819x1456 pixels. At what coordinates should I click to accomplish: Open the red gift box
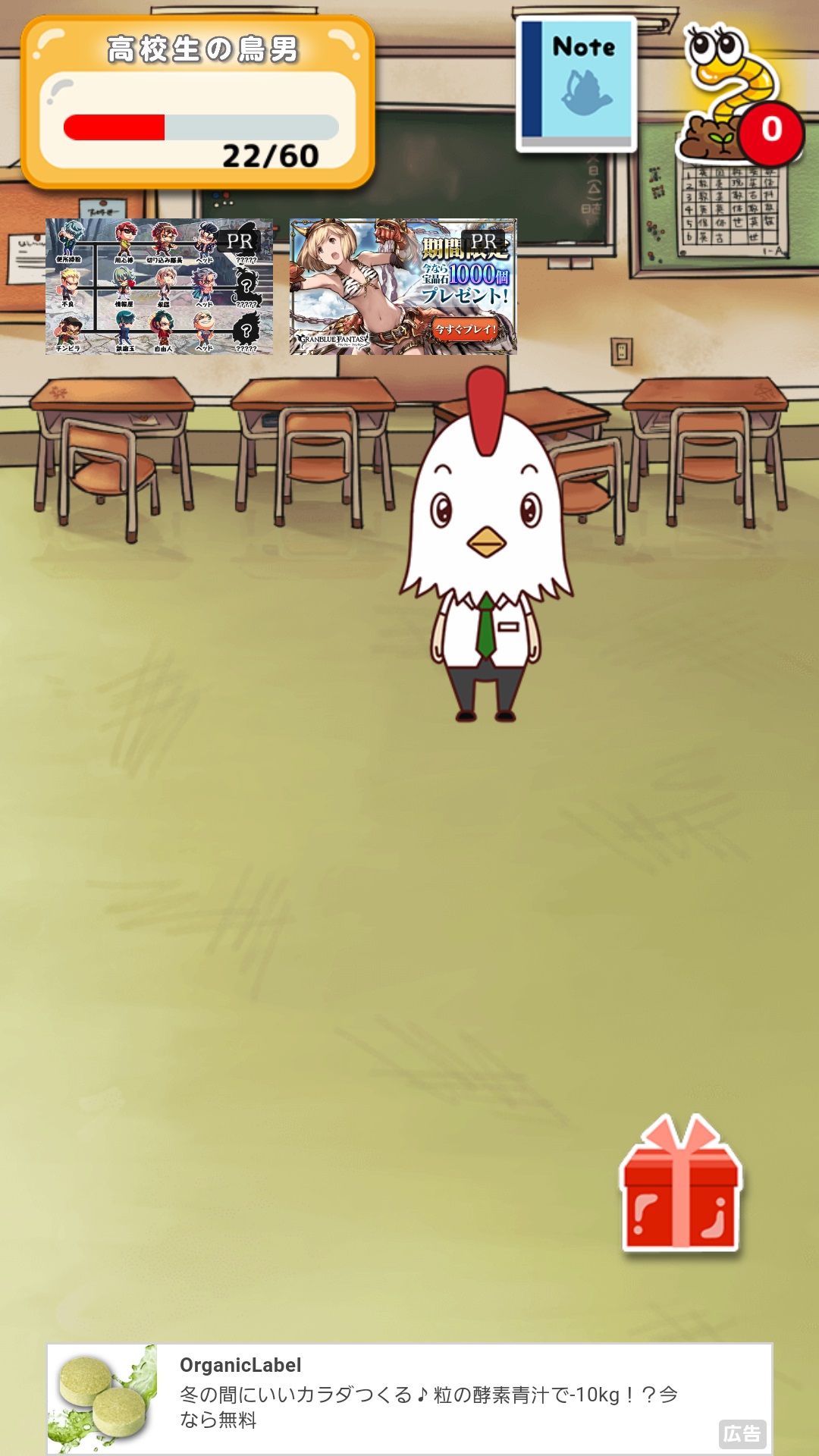point(679,1188)
